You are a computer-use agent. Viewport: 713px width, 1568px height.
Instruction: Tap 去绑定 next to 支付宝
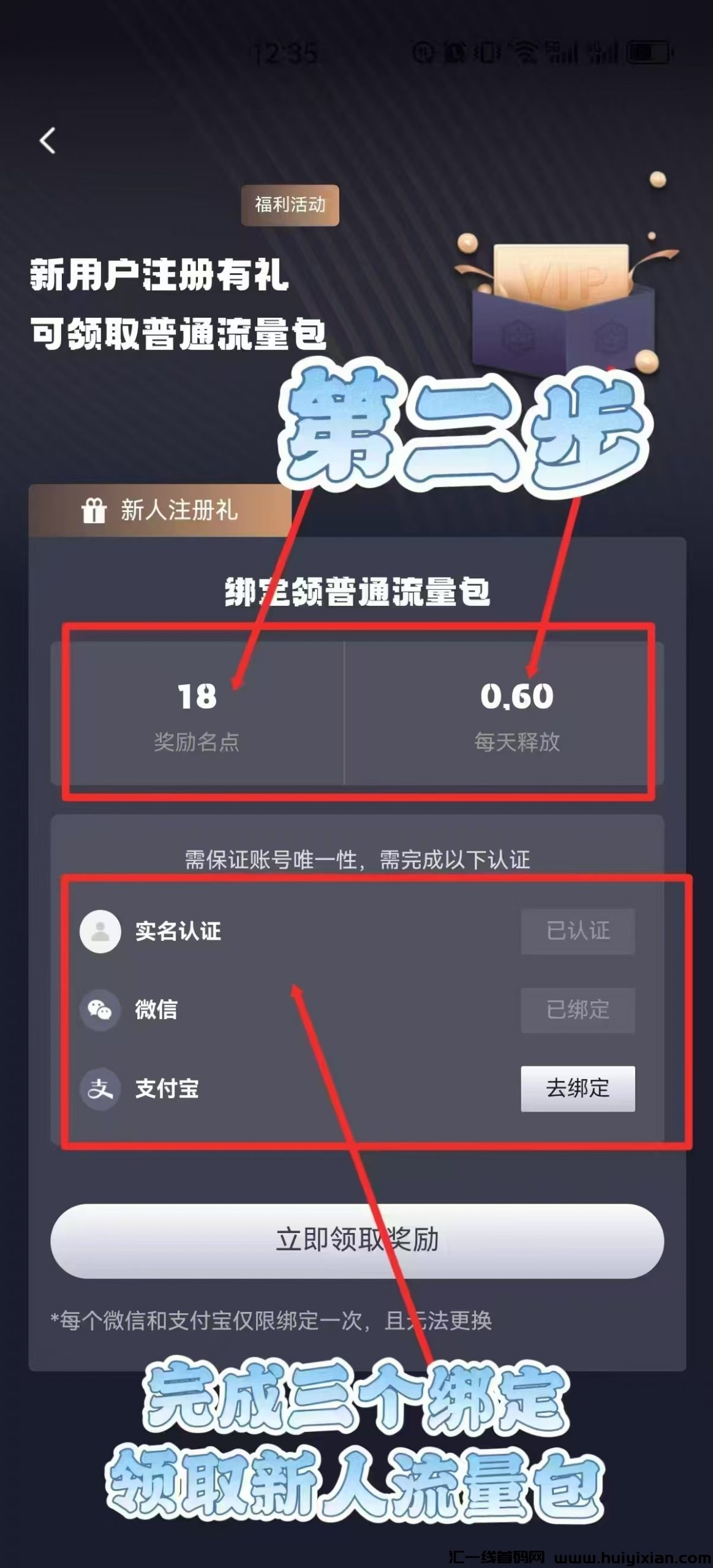577,1088
